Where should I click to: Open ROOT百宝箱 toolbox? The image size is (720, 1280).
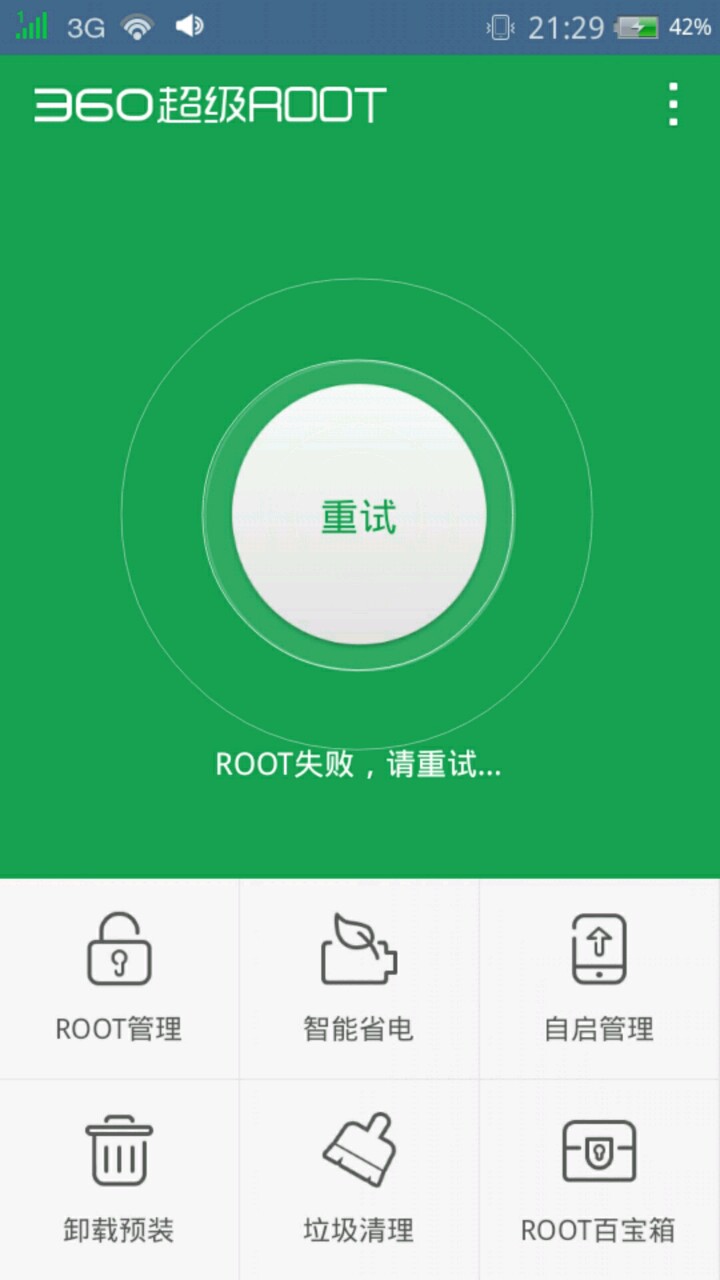599,1178
